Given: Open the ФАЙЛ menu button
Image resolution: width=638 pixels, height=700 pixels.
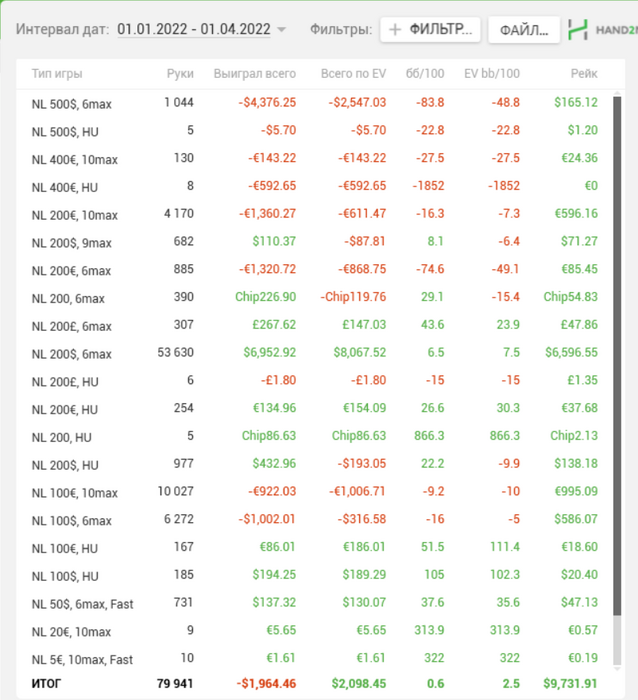Looking at the screenshot, I should point(523,29).
